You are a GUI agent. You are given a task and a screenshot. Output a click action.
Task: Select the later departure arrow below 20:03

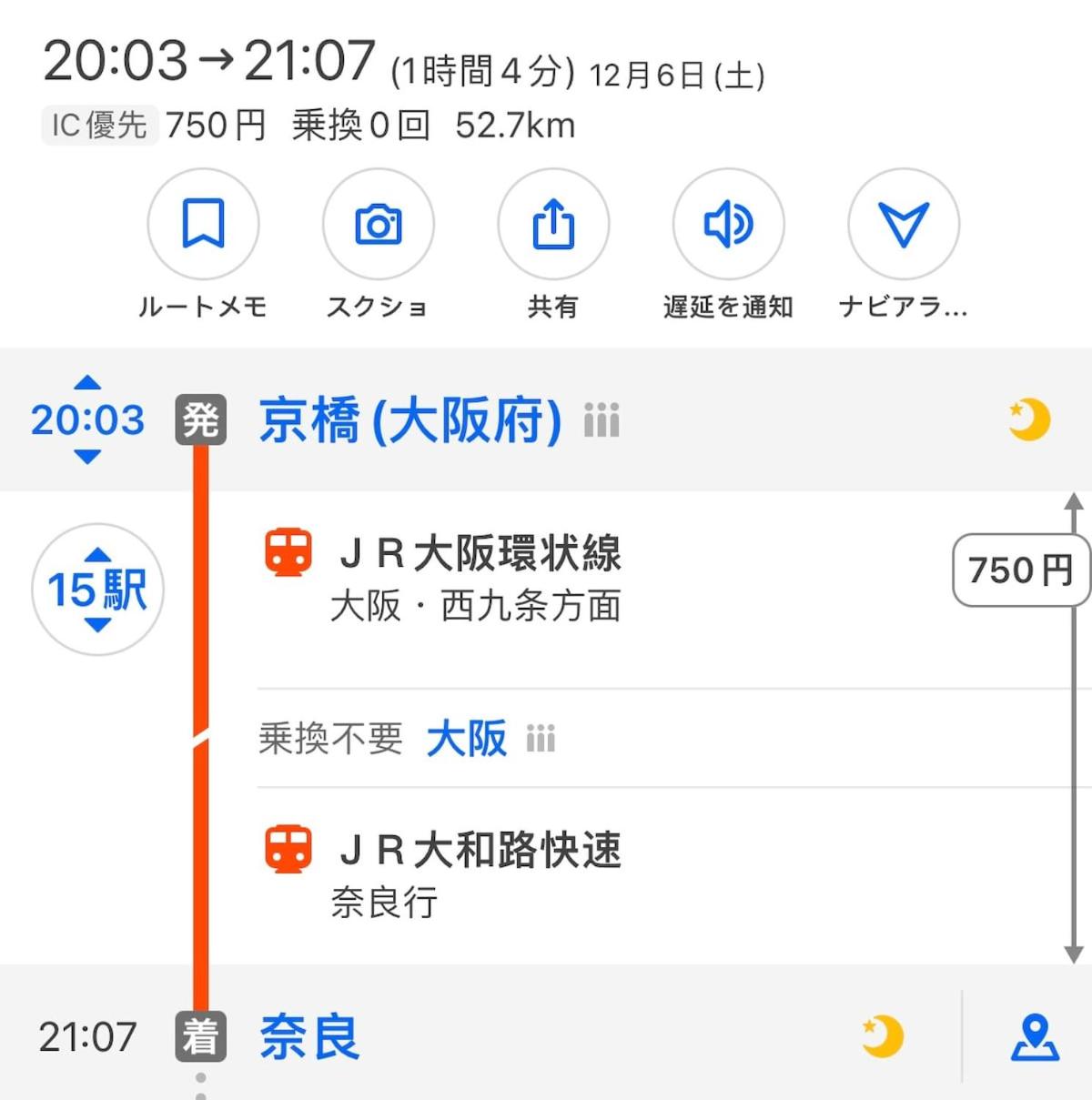point(87,457)
